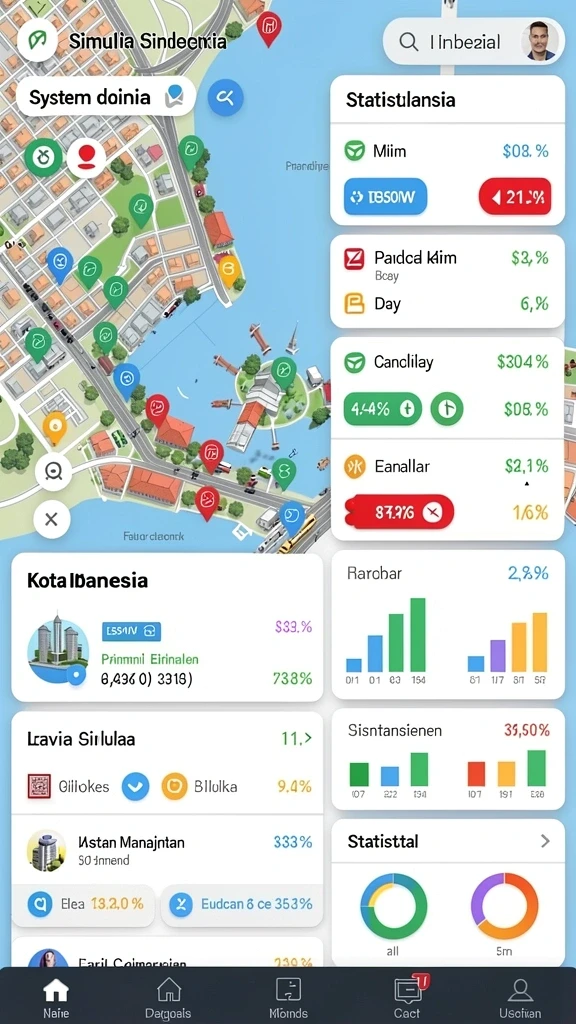Tap the green 4.4% pill under Canclilay
Image resolution: width=576 pixels, height=1024 pixels.
[383, 409]
